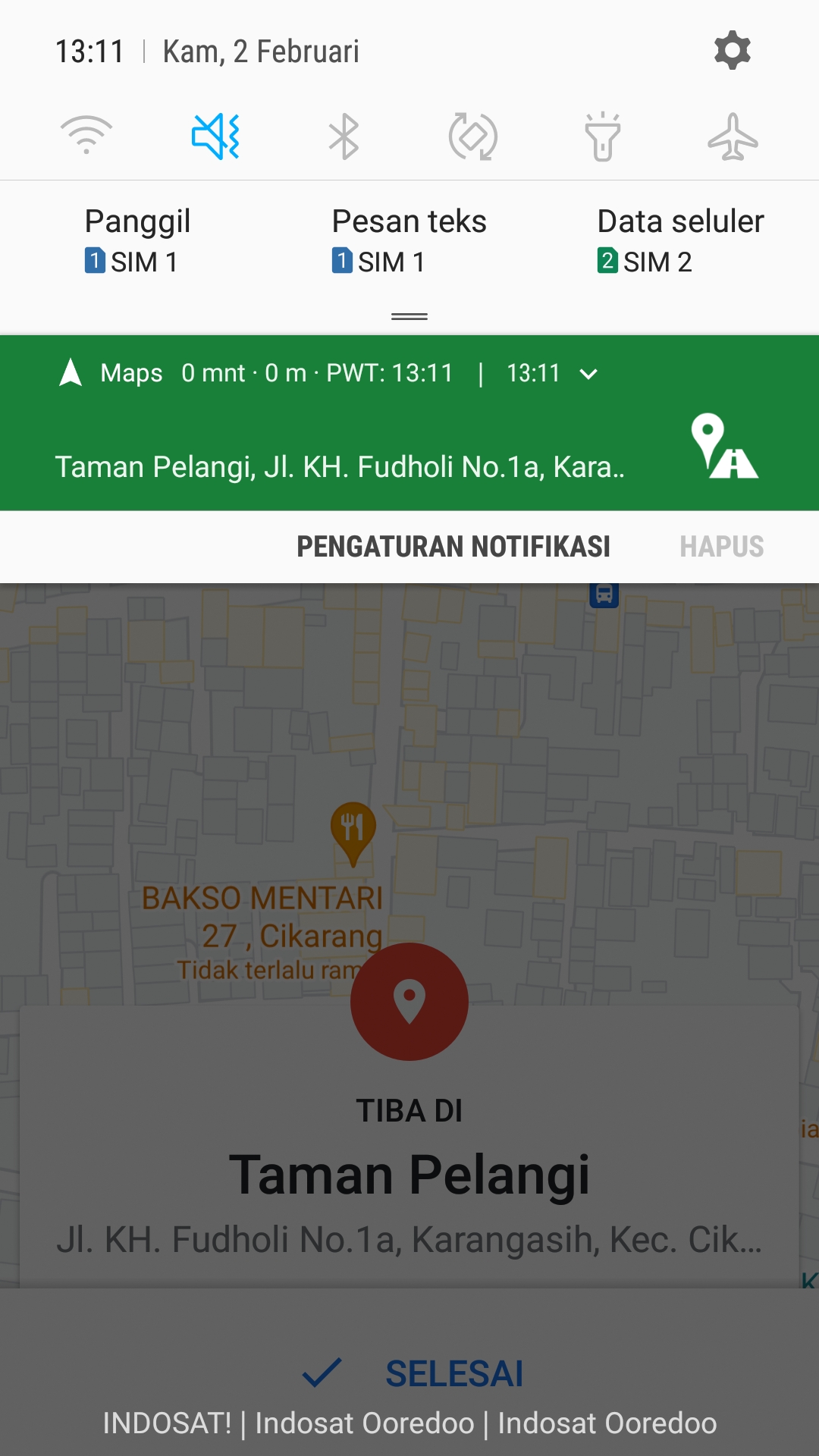Image resolution: width=819 pixels, height=1456 pixels.
Task: Toggle auto-rotate quick setting
Action: (x=473, y=136)
